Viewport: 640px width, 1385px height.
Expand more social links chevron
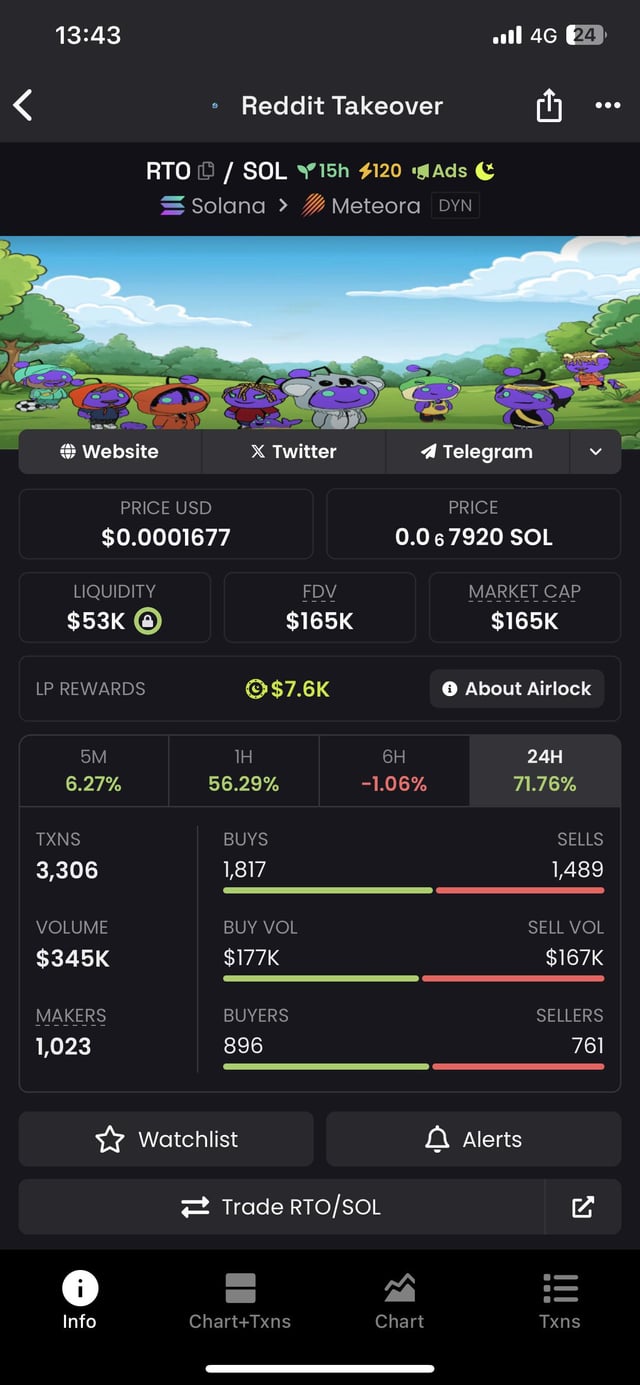pos(595,452)
